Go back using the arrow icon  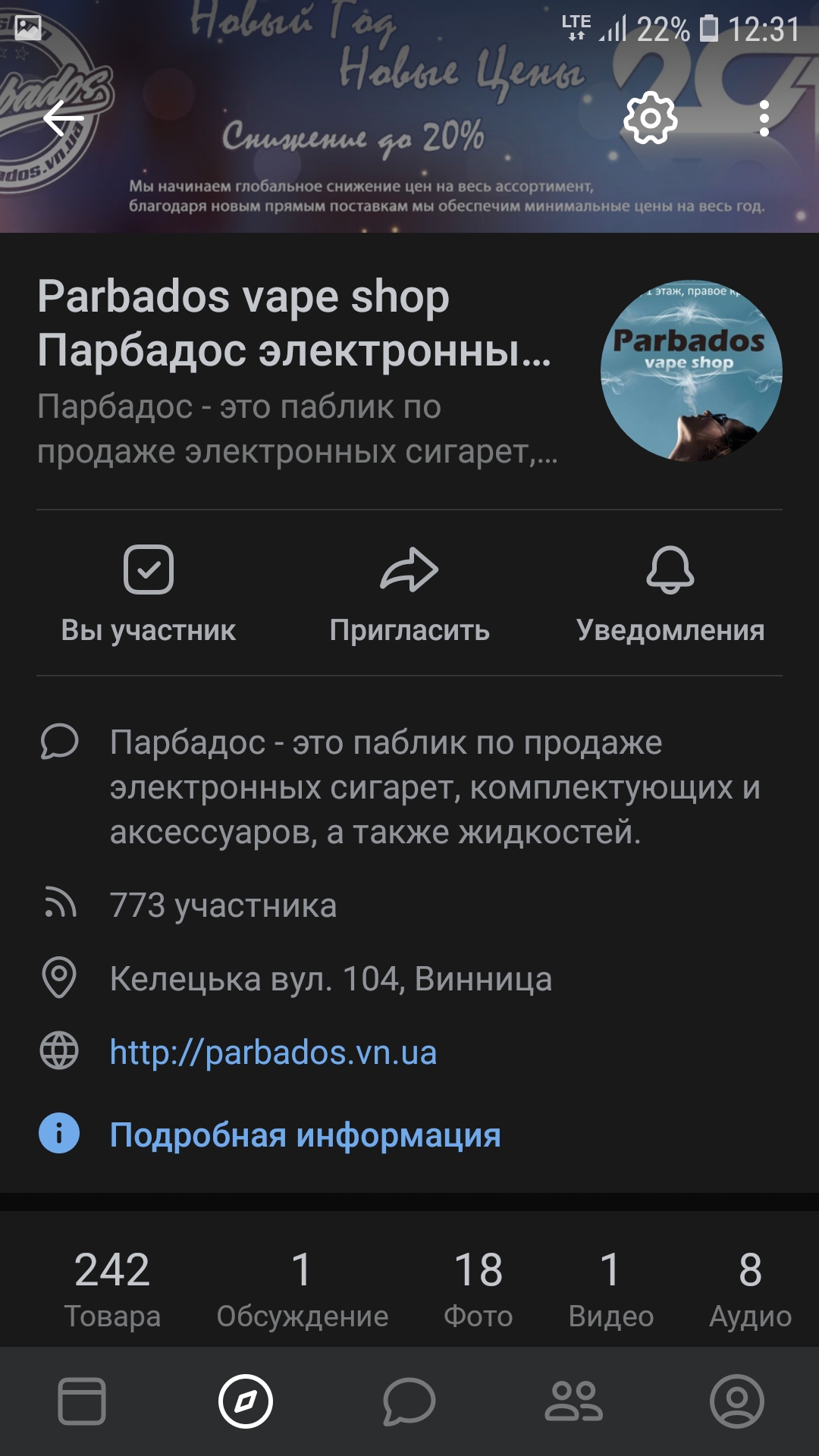(64, 118)
